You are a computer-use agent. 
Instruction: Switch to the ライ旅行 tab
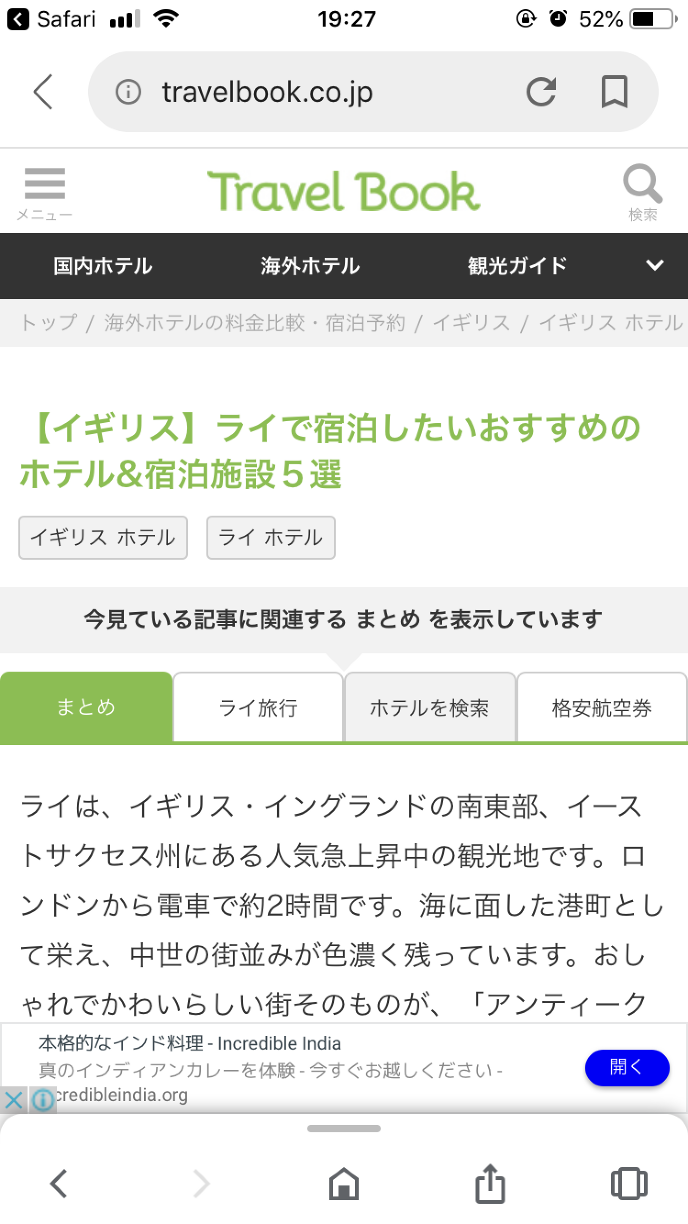click(x=258, y=708)
